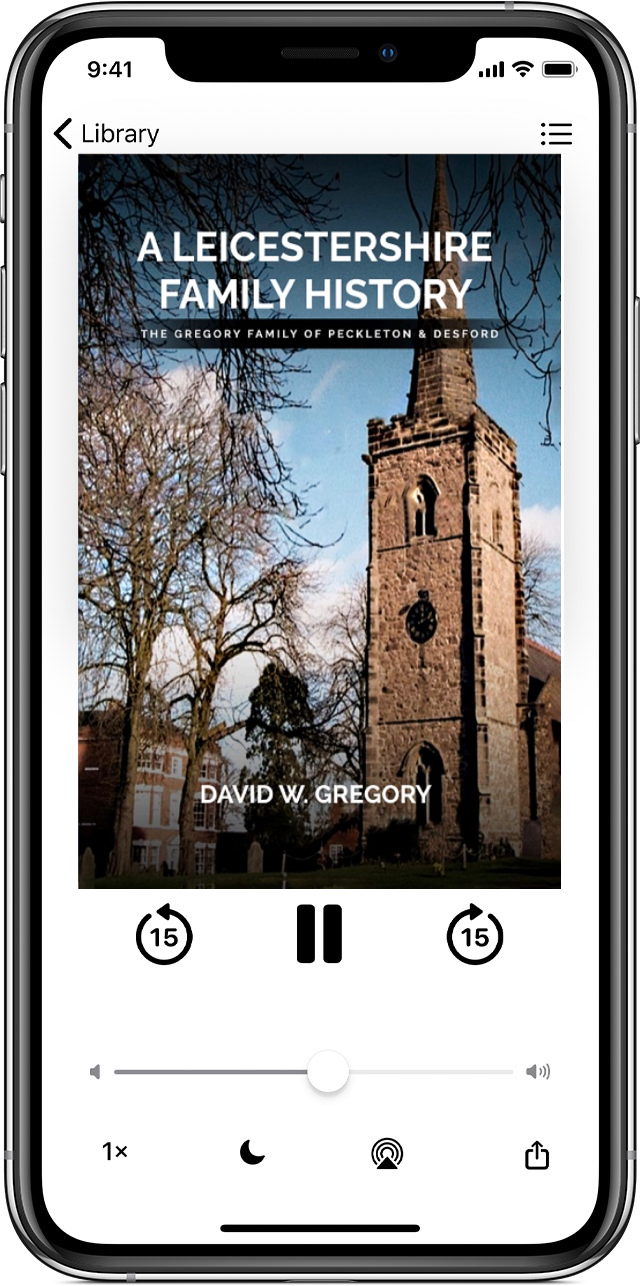
Task: Go back to Library
Action: point(106,133)
